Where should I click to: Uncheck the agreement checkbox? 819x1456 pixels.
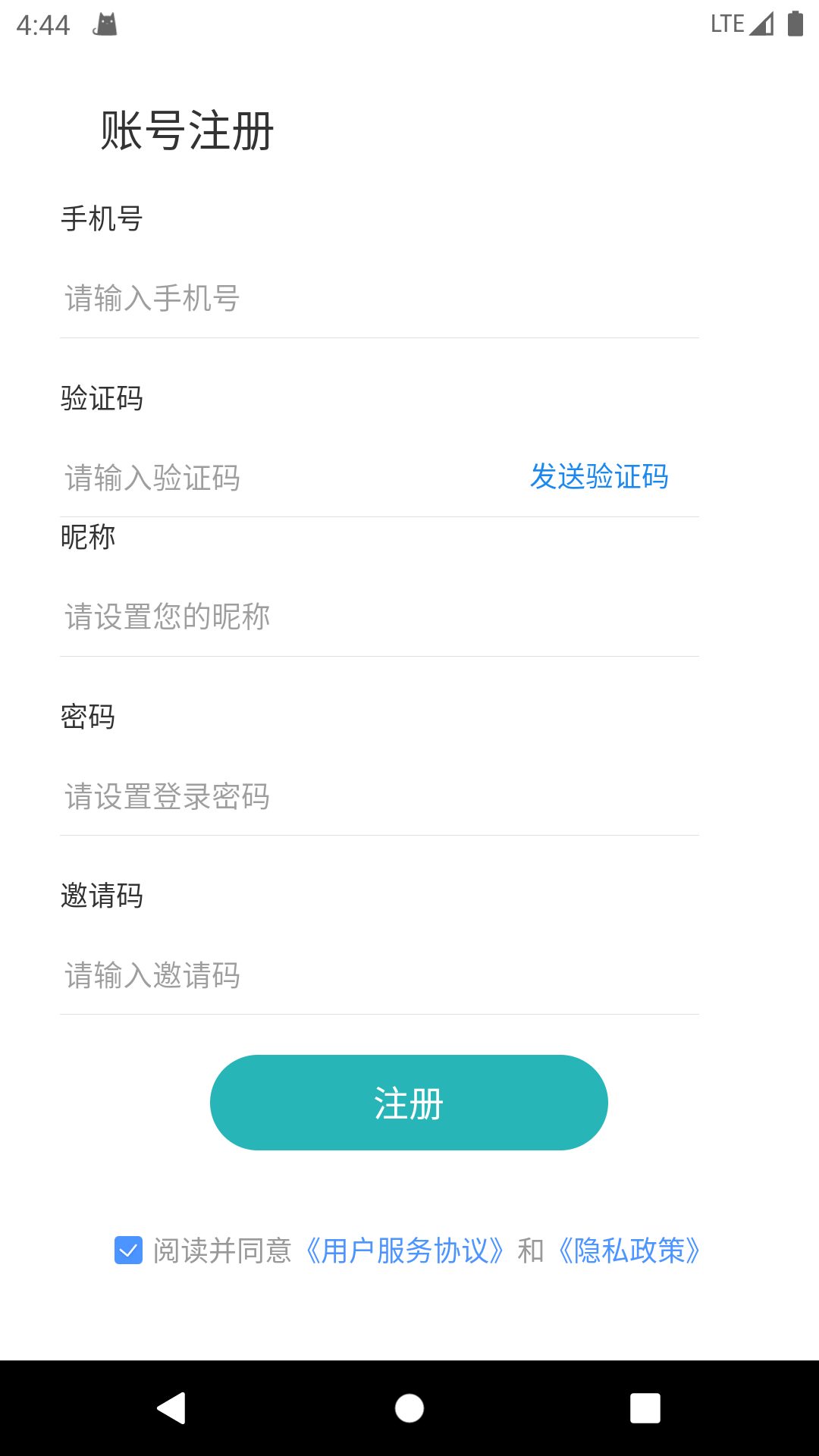tap(128, 1250)
